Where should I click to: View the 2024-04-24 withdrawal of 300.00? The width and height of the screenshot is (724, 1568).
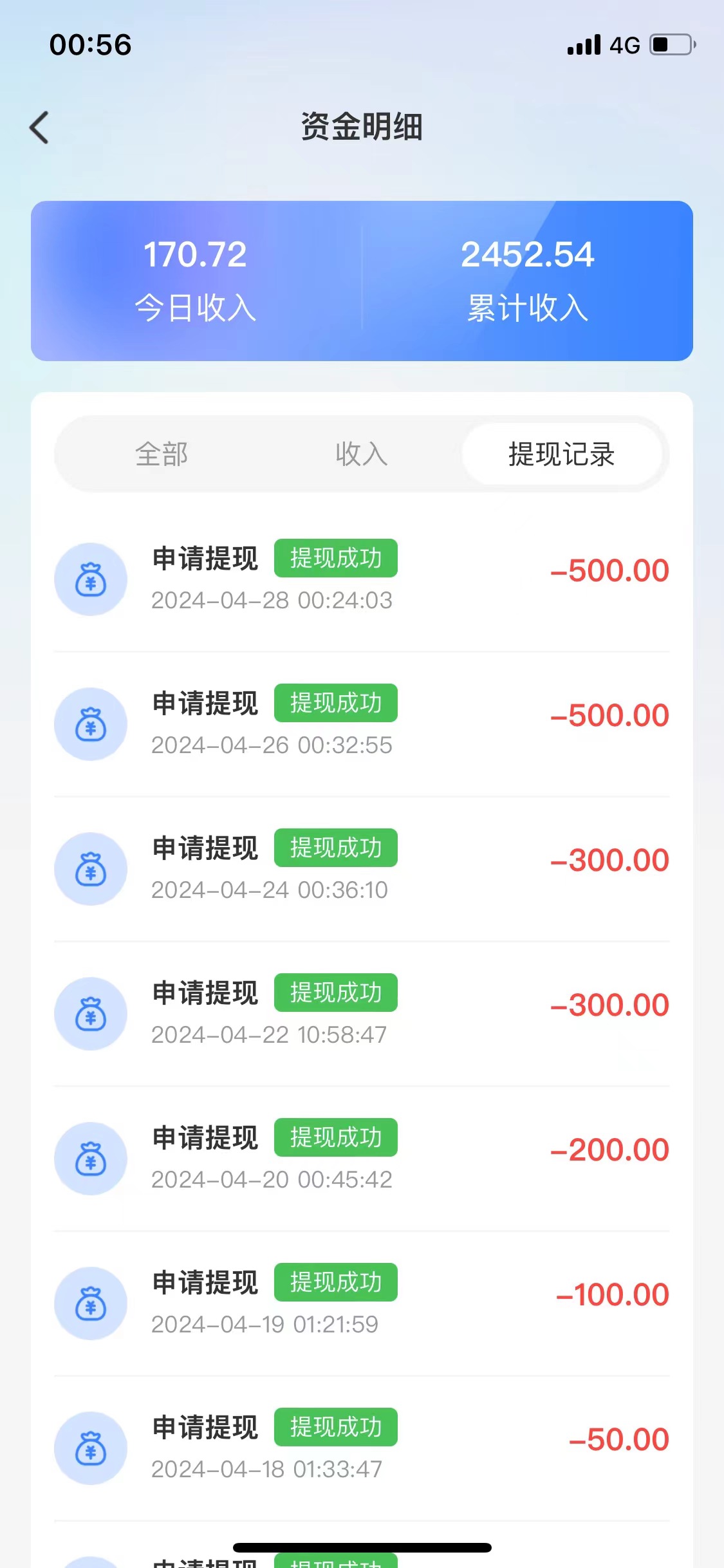pos(362,869)
